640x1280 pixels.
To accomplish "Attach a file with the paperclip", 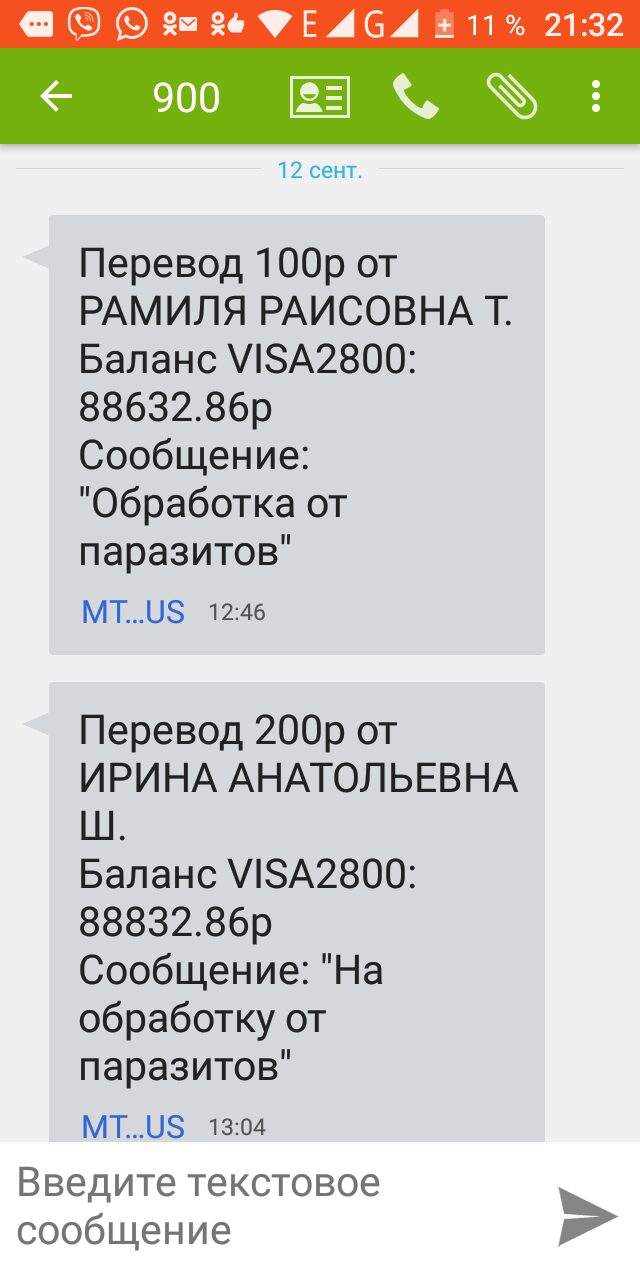I will point(512,97).
